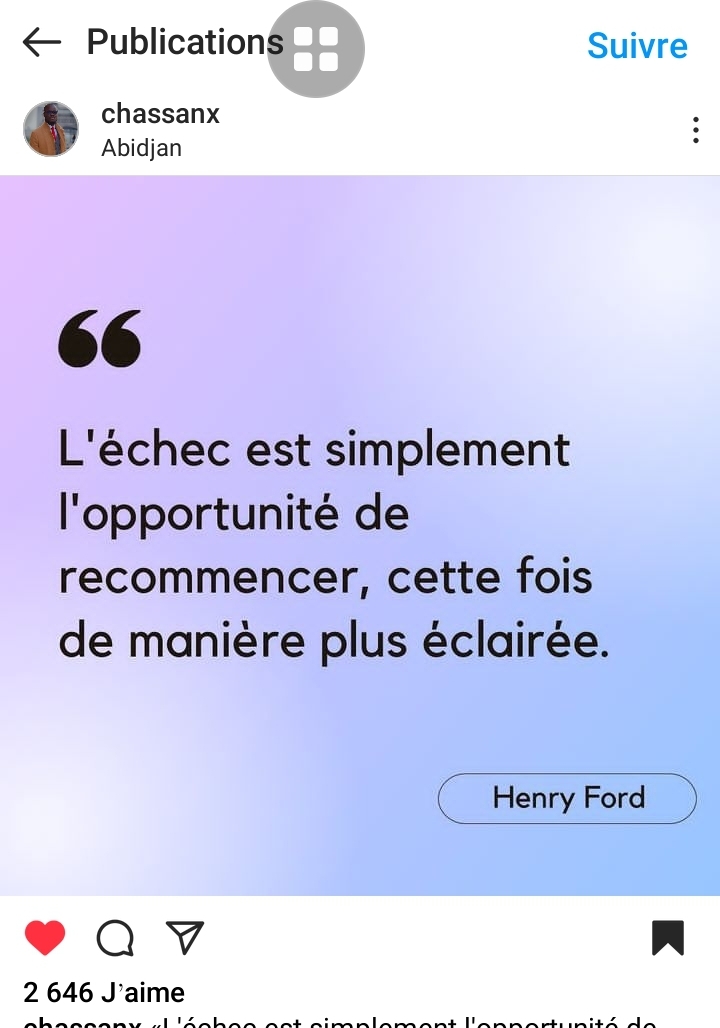Open the chassanx username link
This screenshot has width=720, height=1028.
[160, 114]
